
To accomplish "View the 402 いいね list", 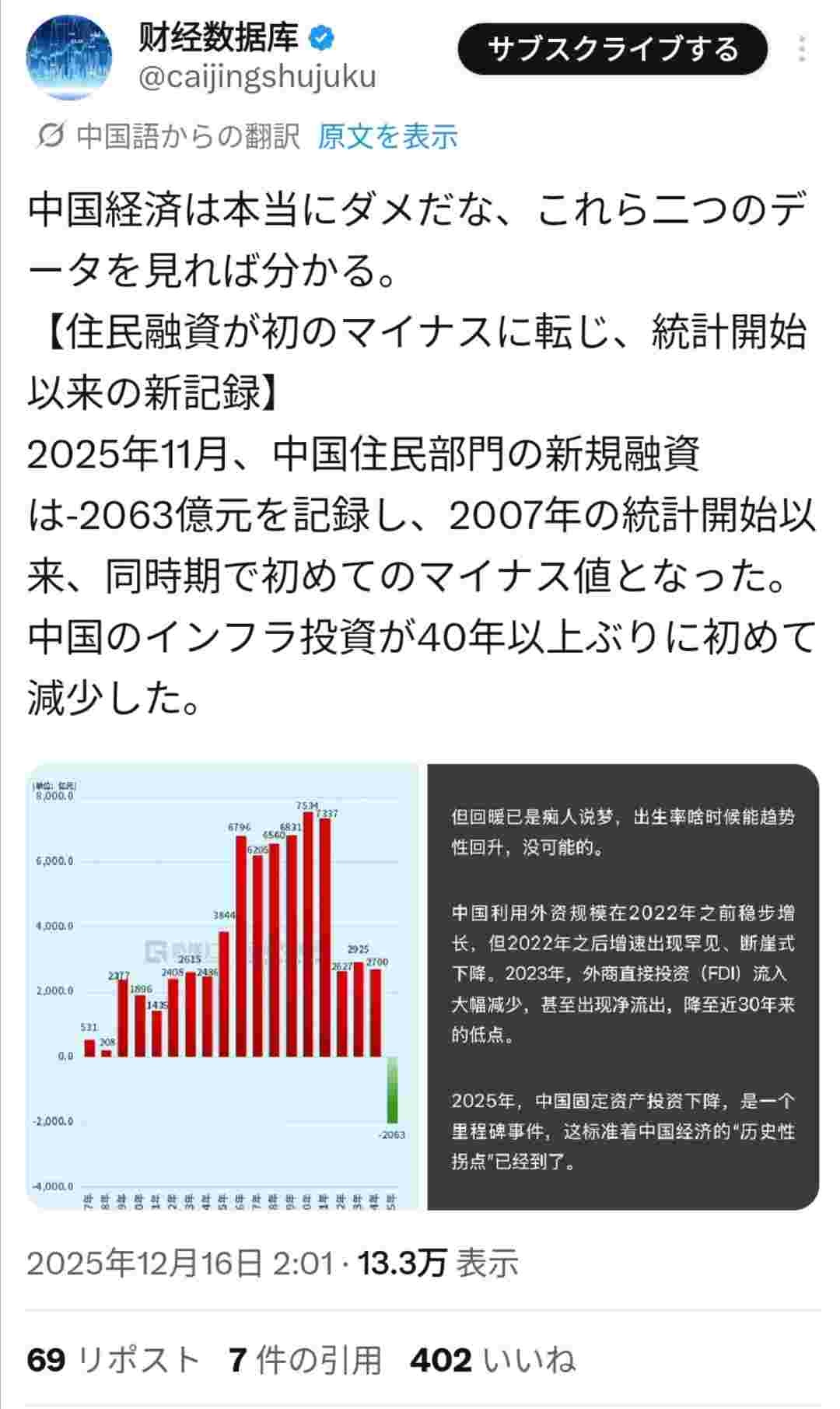I will (492, 1360).
